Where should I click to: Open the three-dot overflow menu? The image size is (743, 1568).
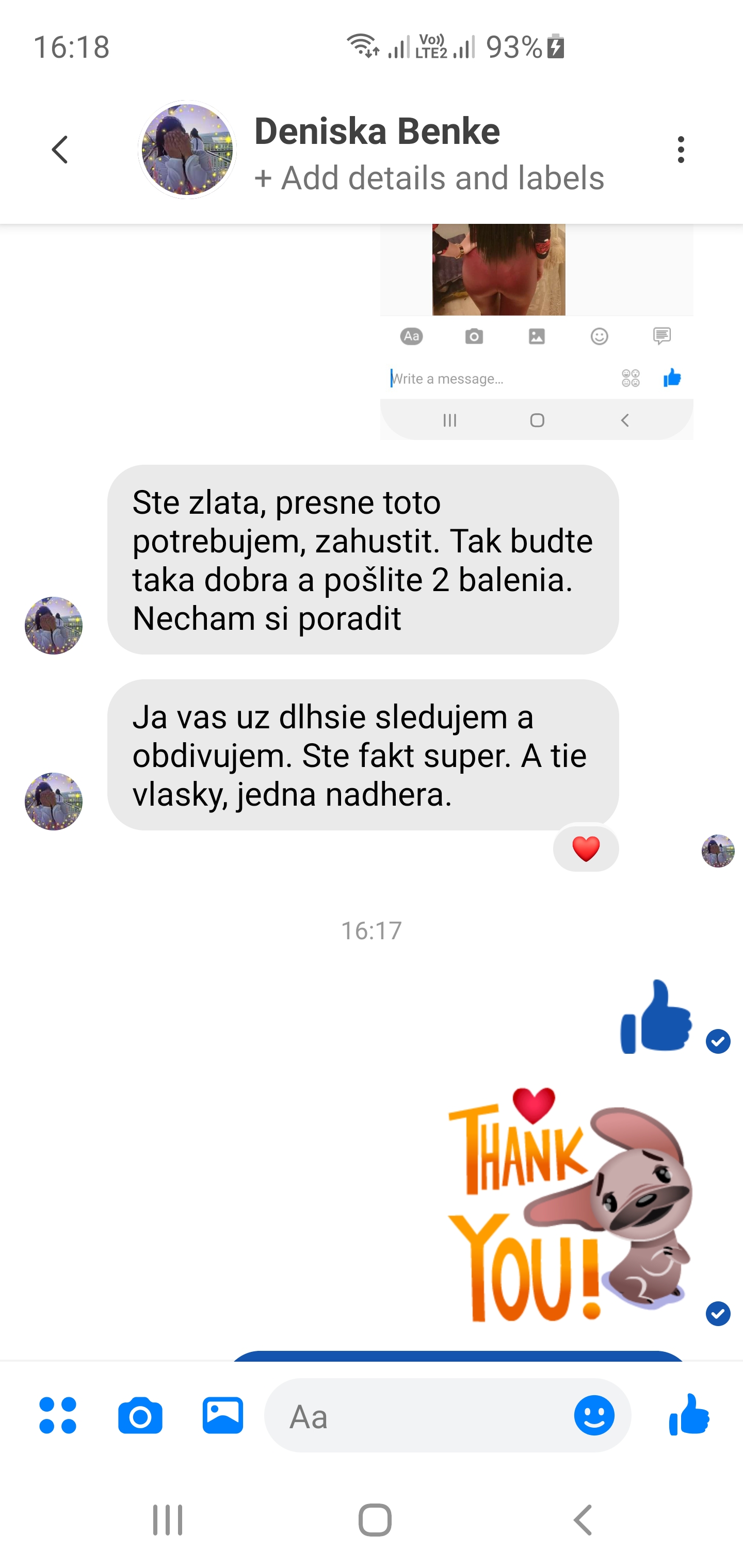coord(680,149)
